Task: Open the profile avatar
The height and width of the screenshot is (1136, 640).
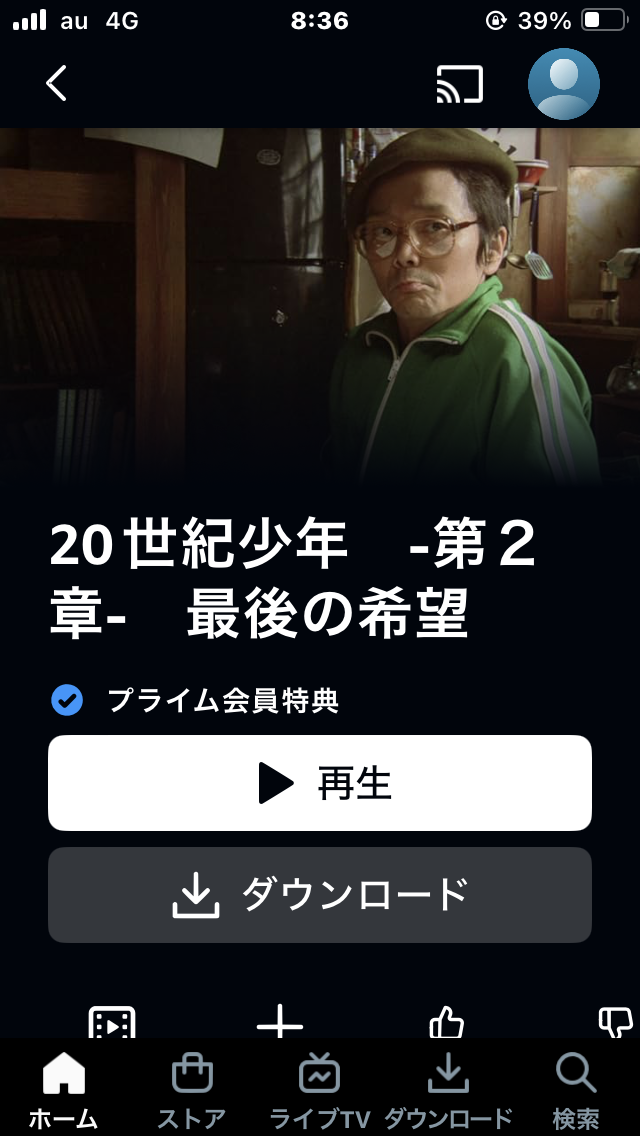Action: (x=563, y=84)
